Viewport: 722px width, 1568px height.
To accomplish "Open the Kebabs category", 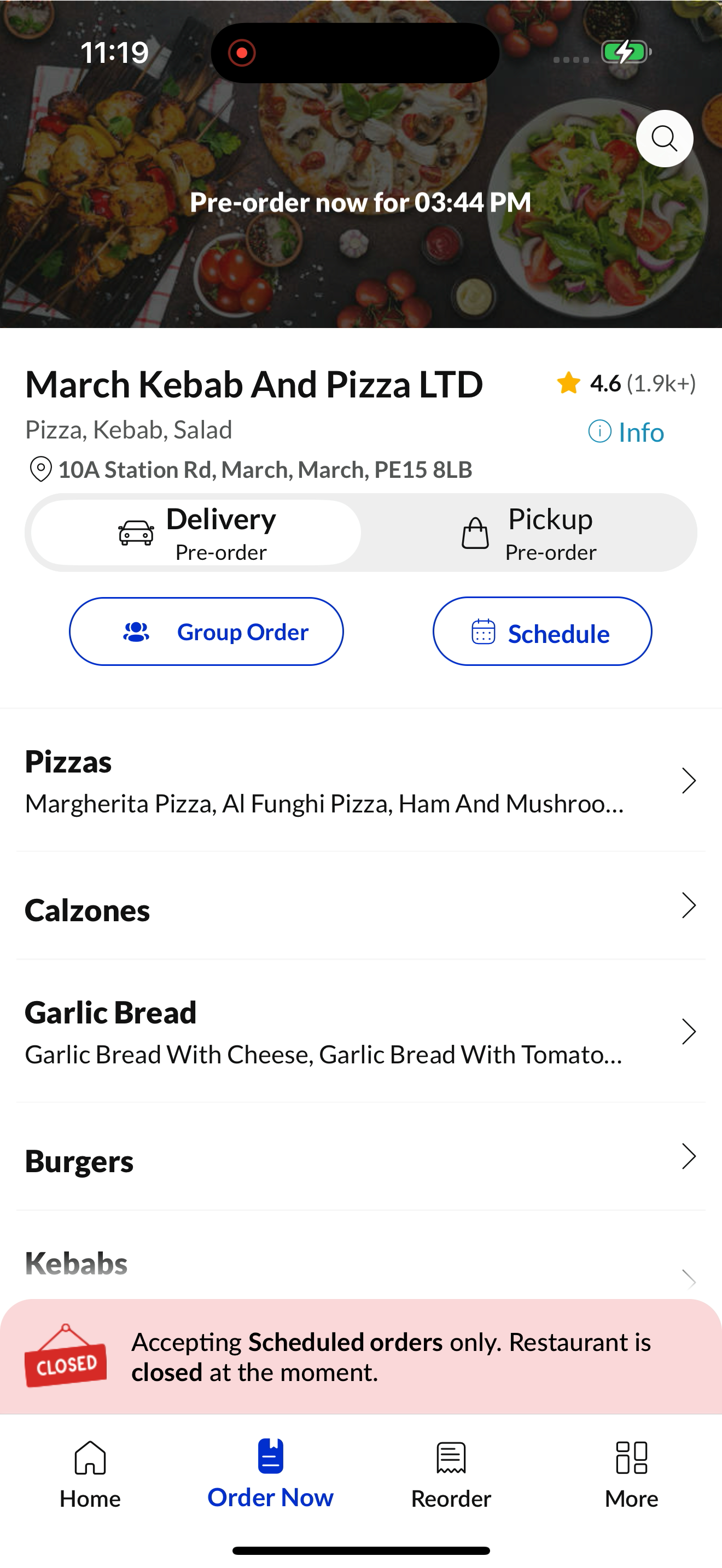I will tap(360, 1265).
